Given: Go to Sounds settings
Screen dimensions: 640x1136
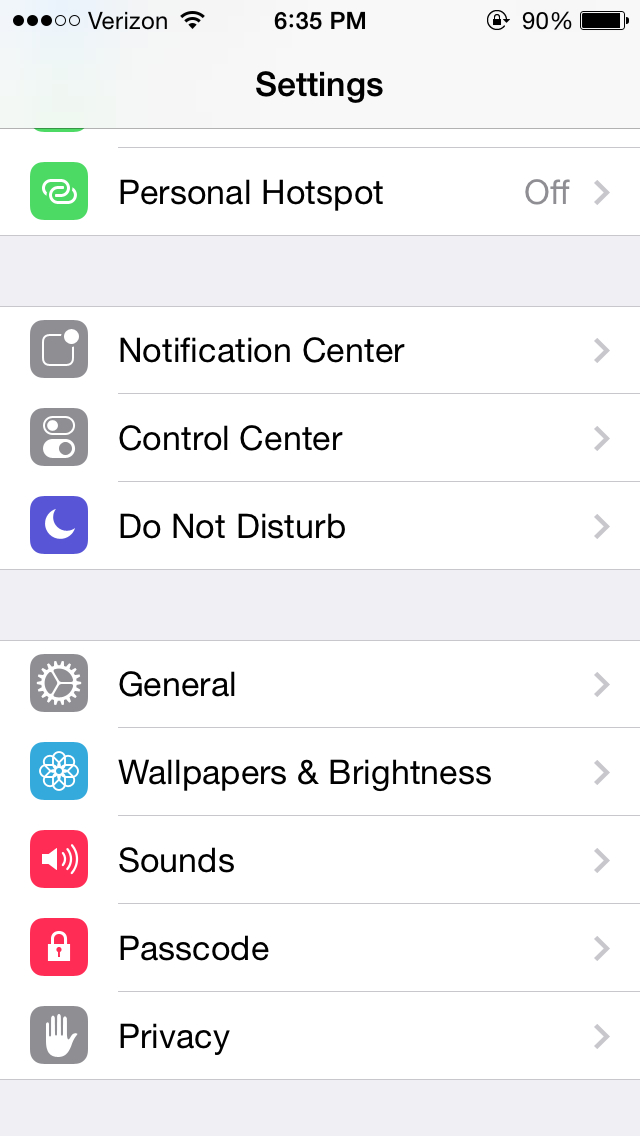Looking at the screenshot, I should [320, 860].
